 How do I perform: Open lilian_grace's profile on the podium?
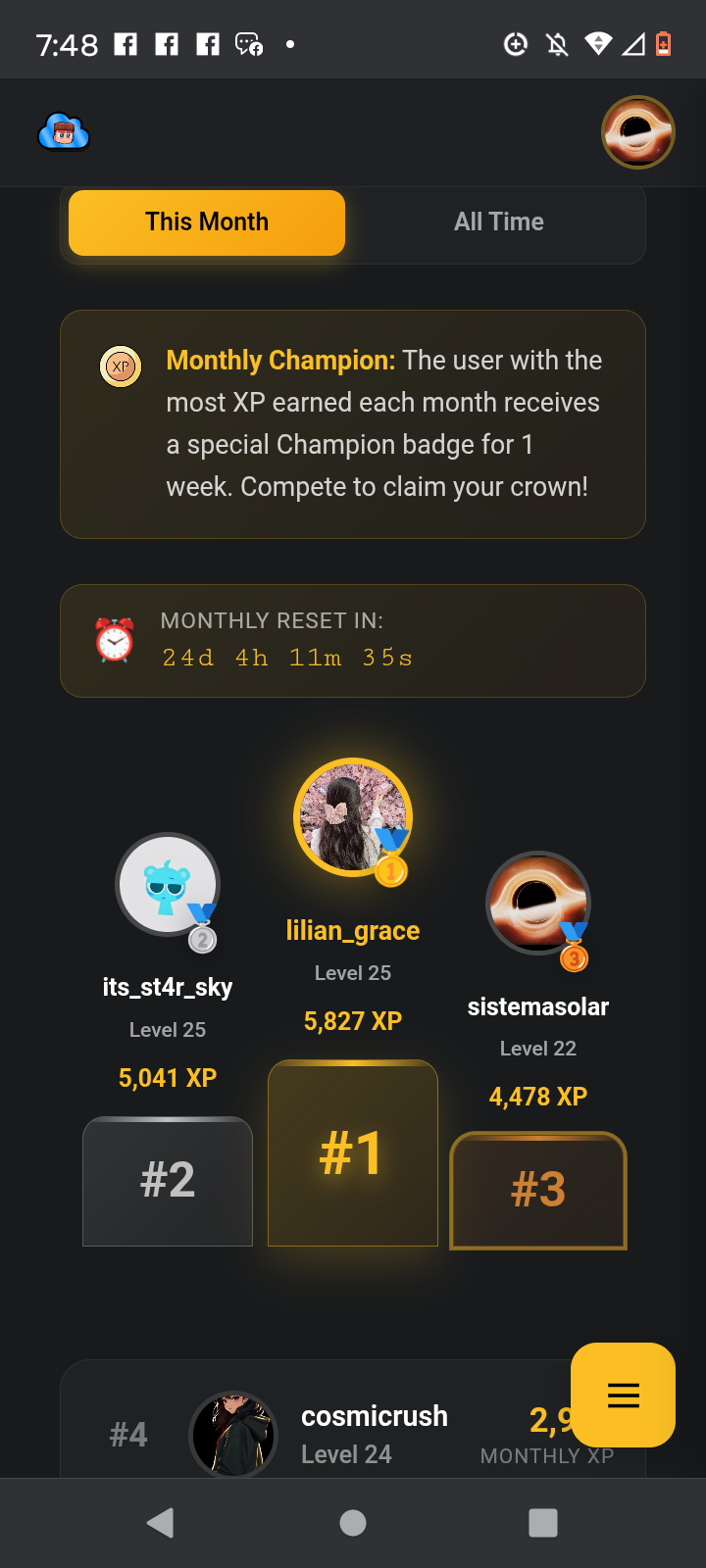pos(353,818)
